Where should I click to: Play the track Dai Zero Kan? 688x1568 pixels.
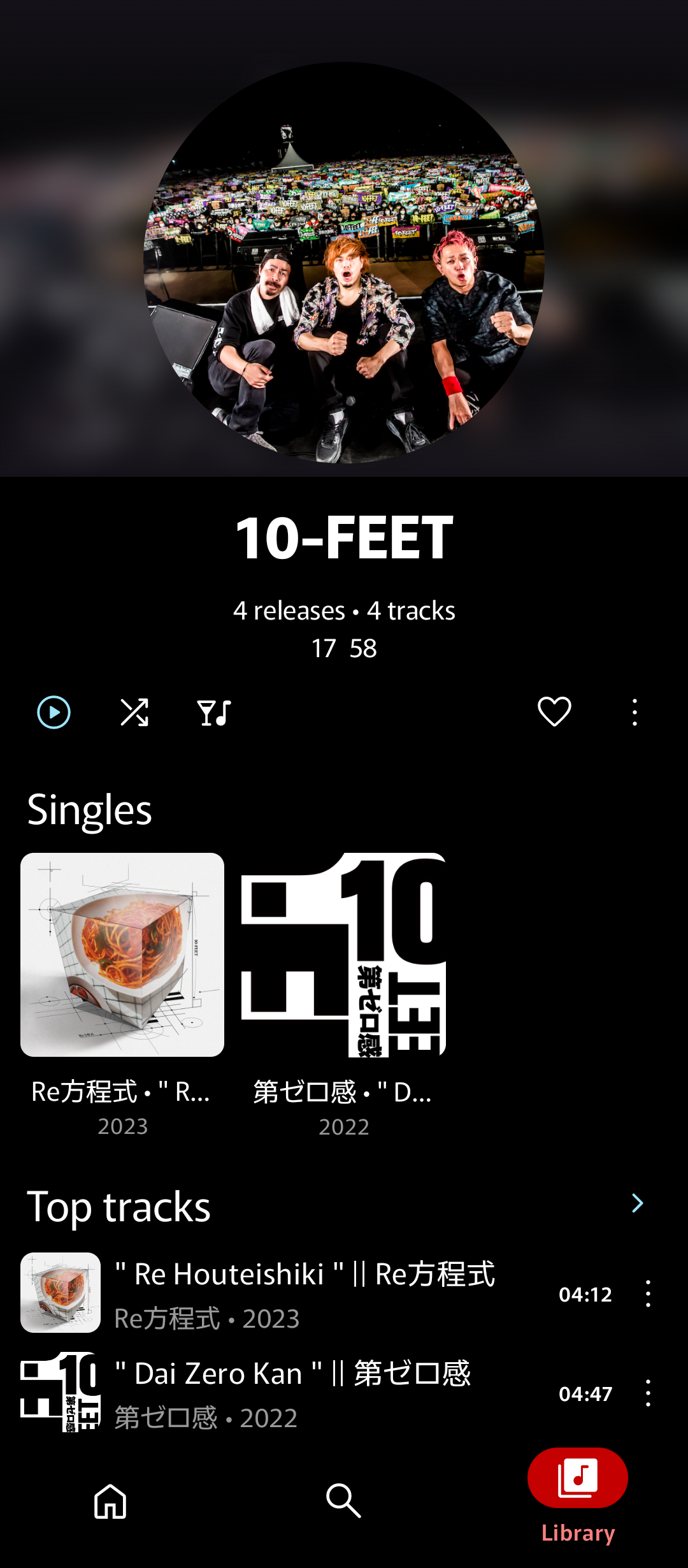click(293, 1393)
